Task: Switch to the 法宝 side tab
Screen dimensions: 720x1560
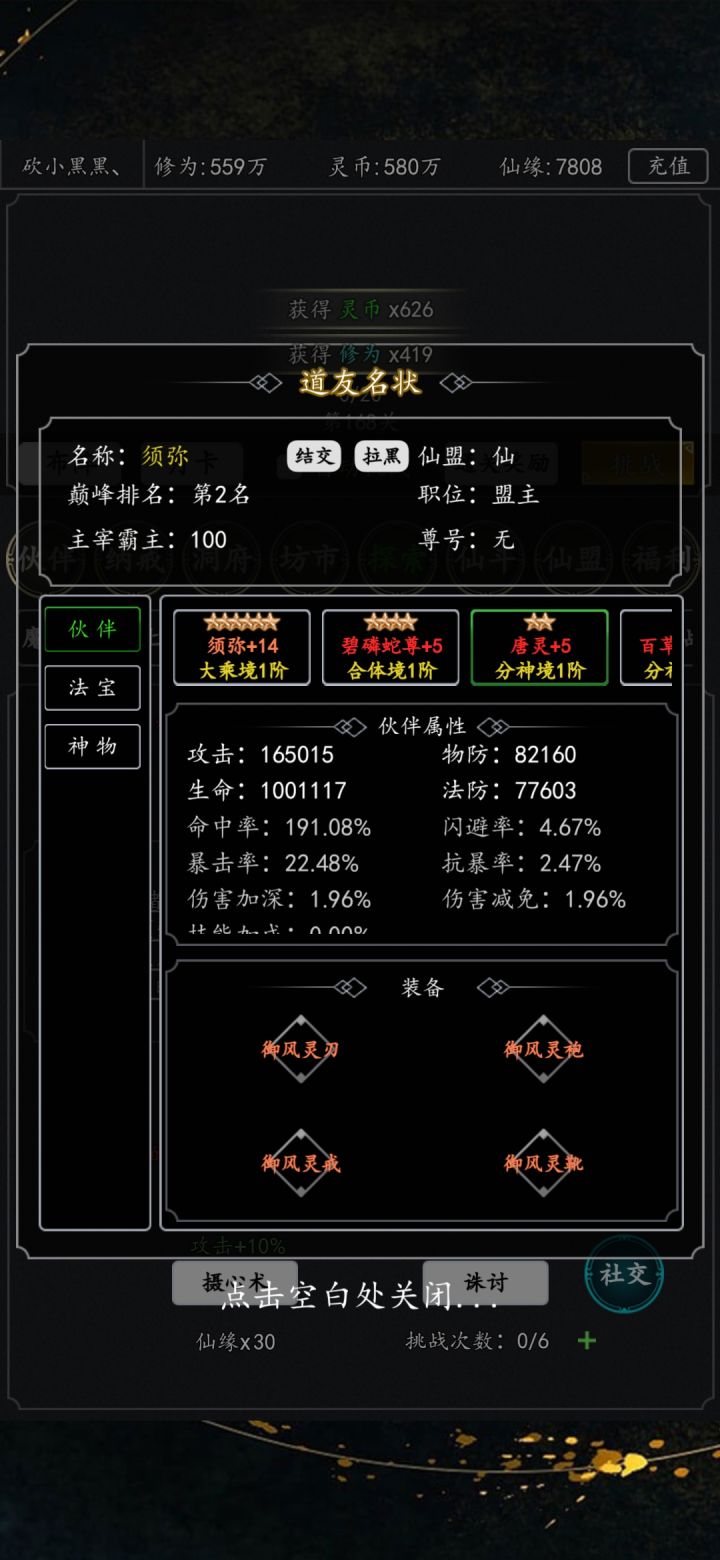Action: 92,688
